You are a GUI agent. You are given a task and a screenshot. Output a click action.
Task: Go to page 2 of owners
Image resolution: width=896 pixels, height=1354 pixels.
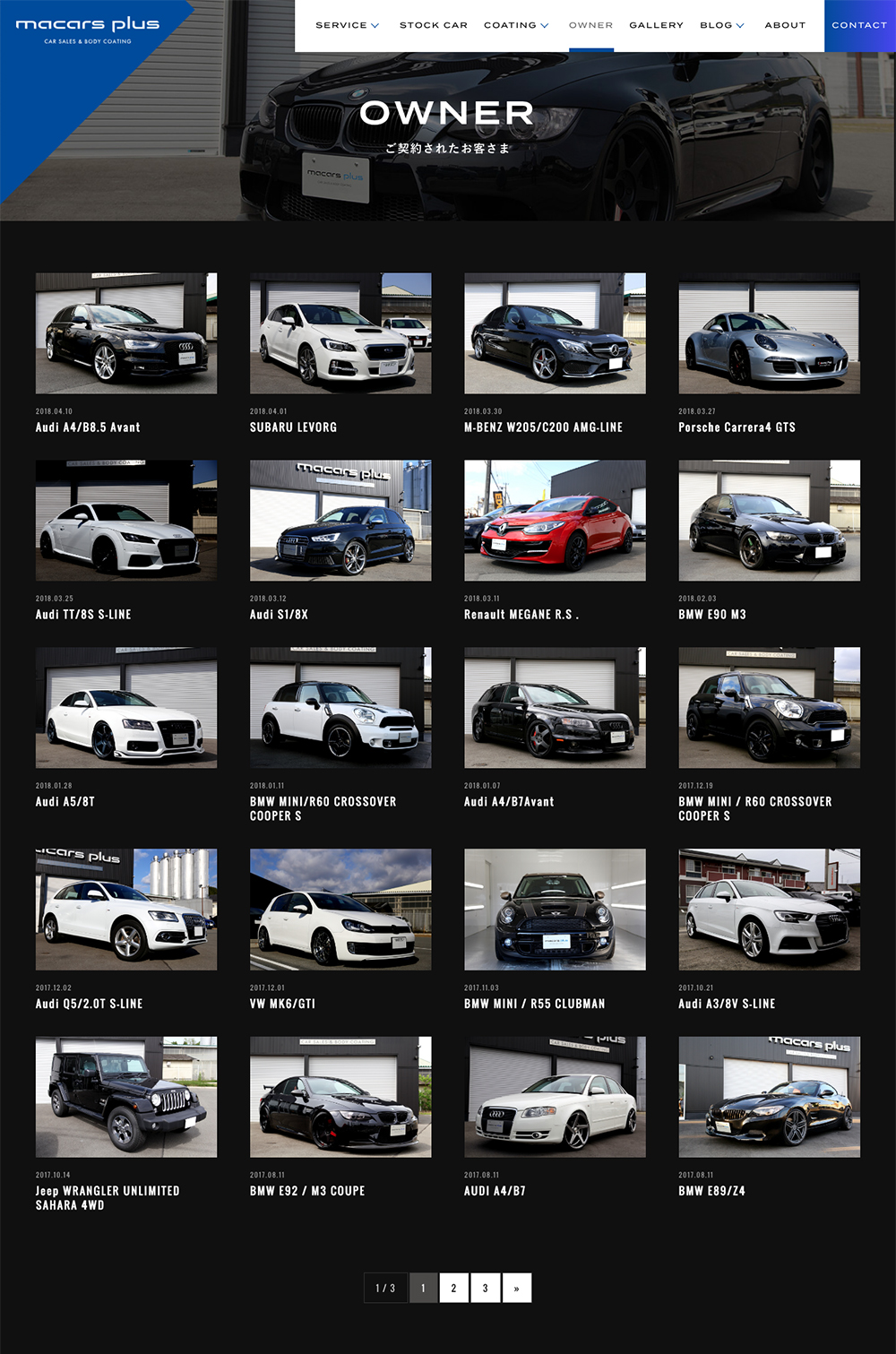tap(454, 1288)
